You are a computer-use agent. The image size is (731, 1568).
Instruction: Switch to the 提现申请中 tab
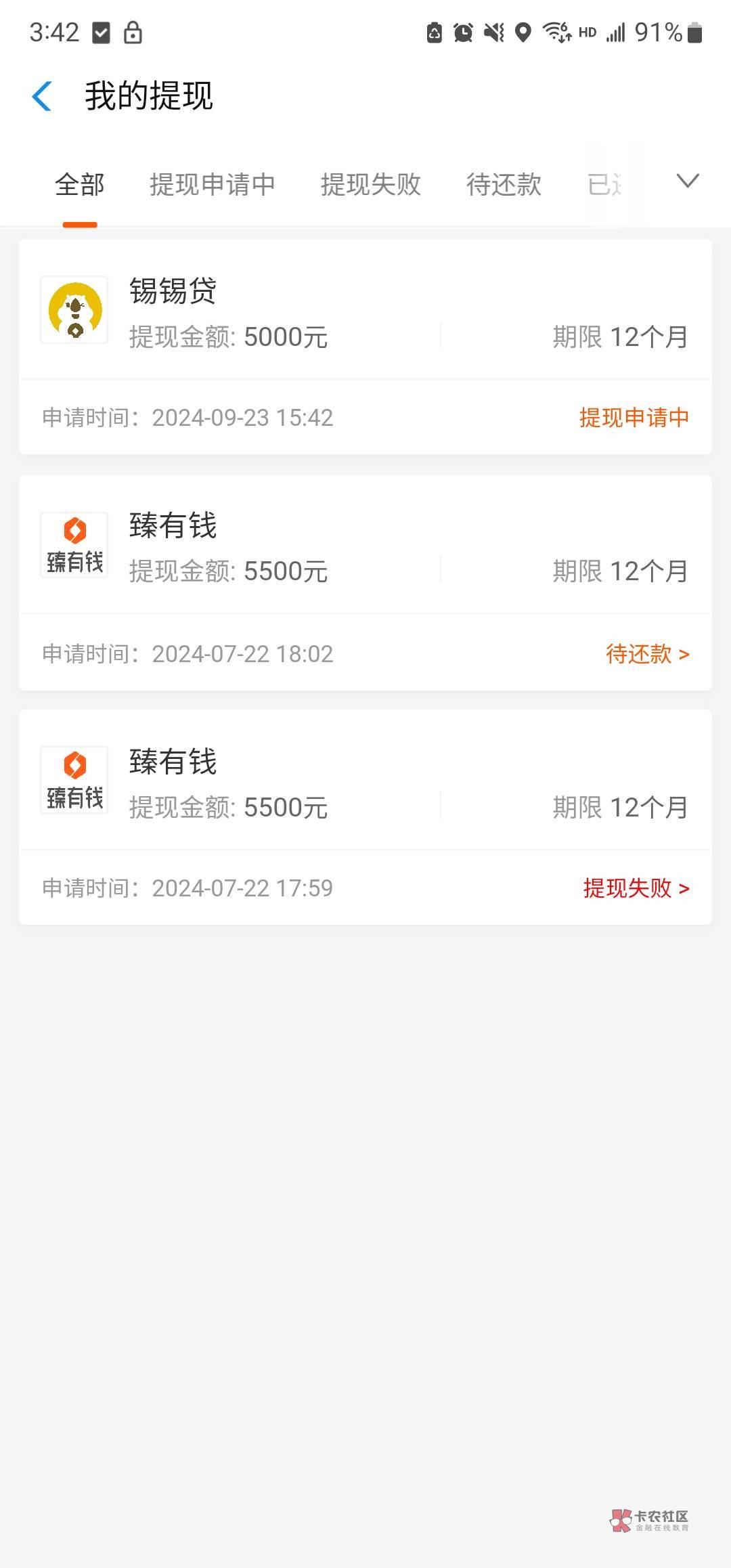click(x=212, y=184)
